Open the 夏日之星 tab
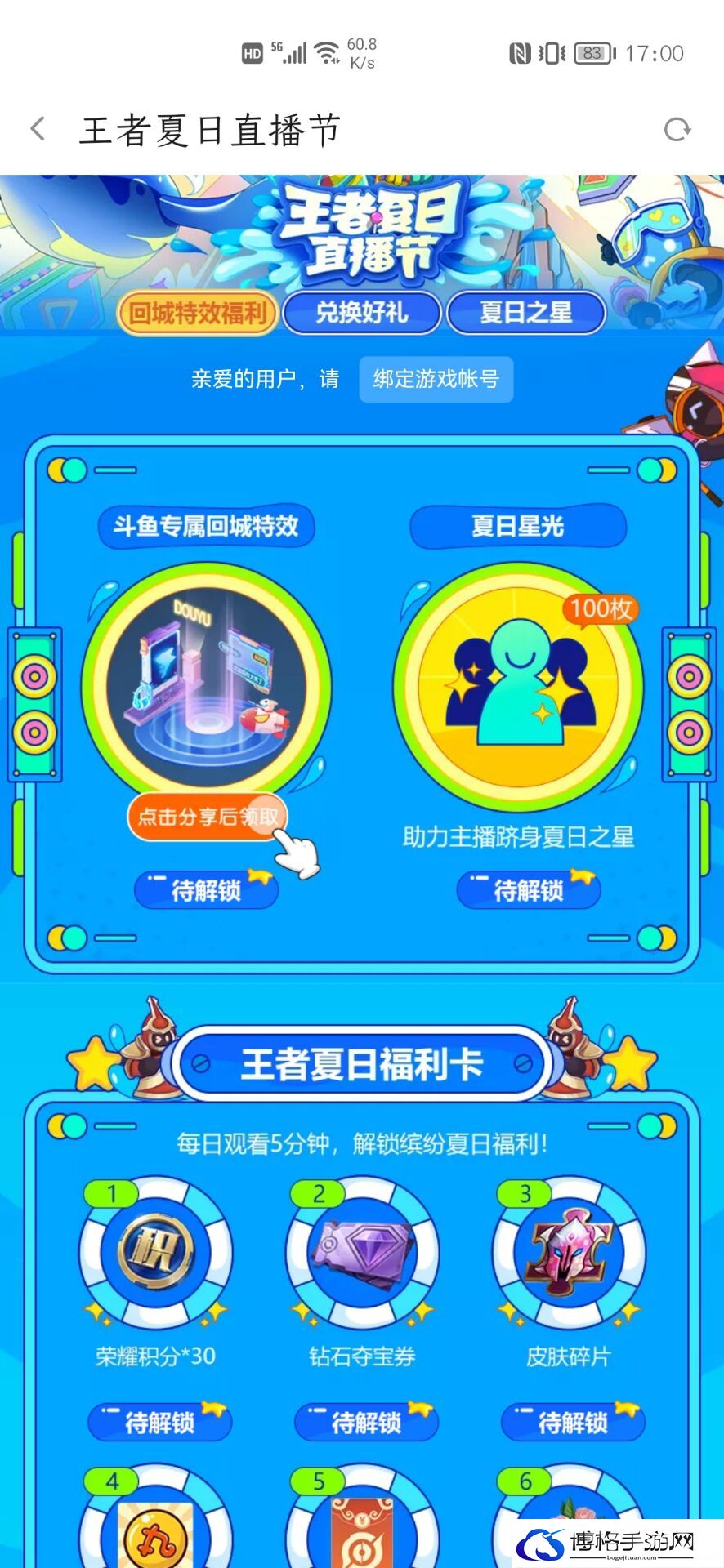The image size is (724, 1568). point(525,313)
